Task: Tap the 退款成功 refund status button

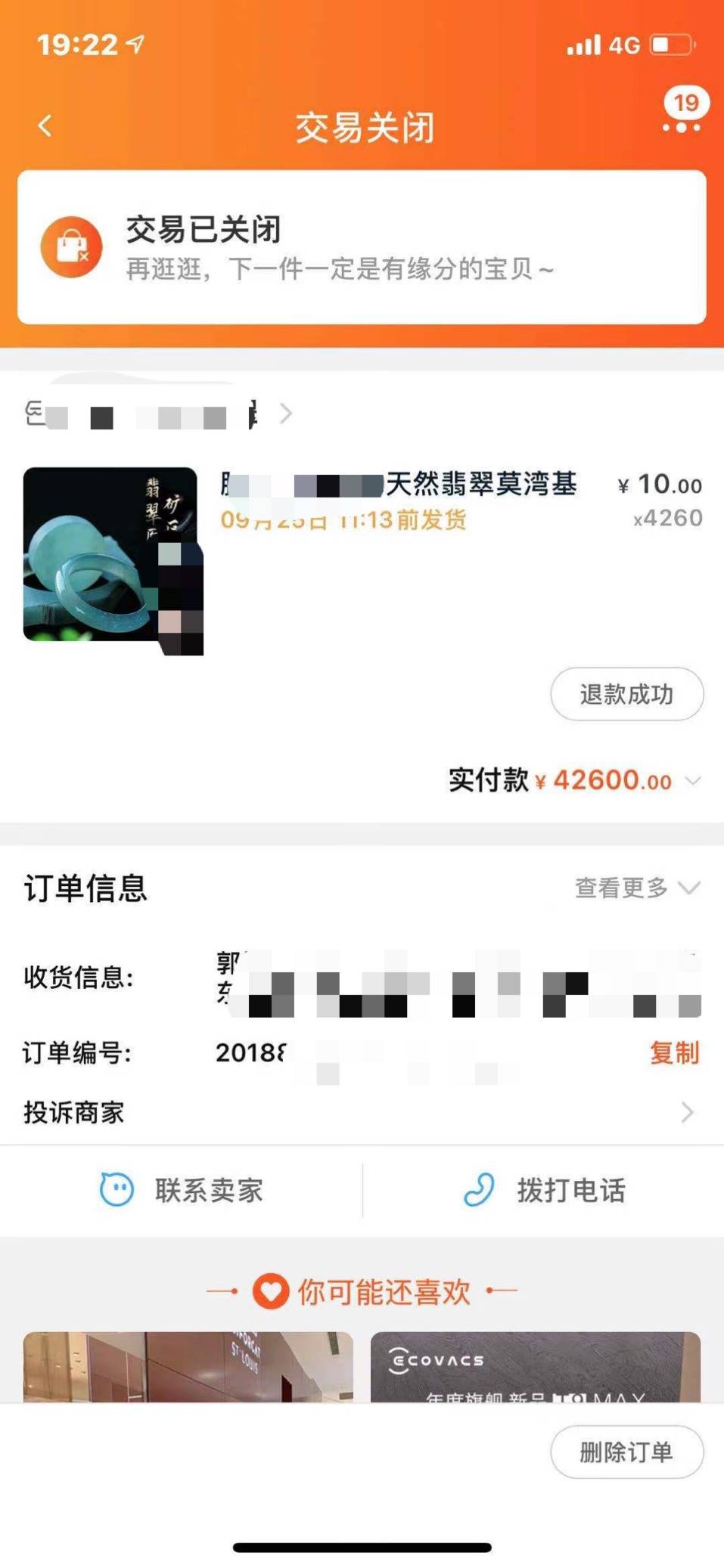Action: 626,694
